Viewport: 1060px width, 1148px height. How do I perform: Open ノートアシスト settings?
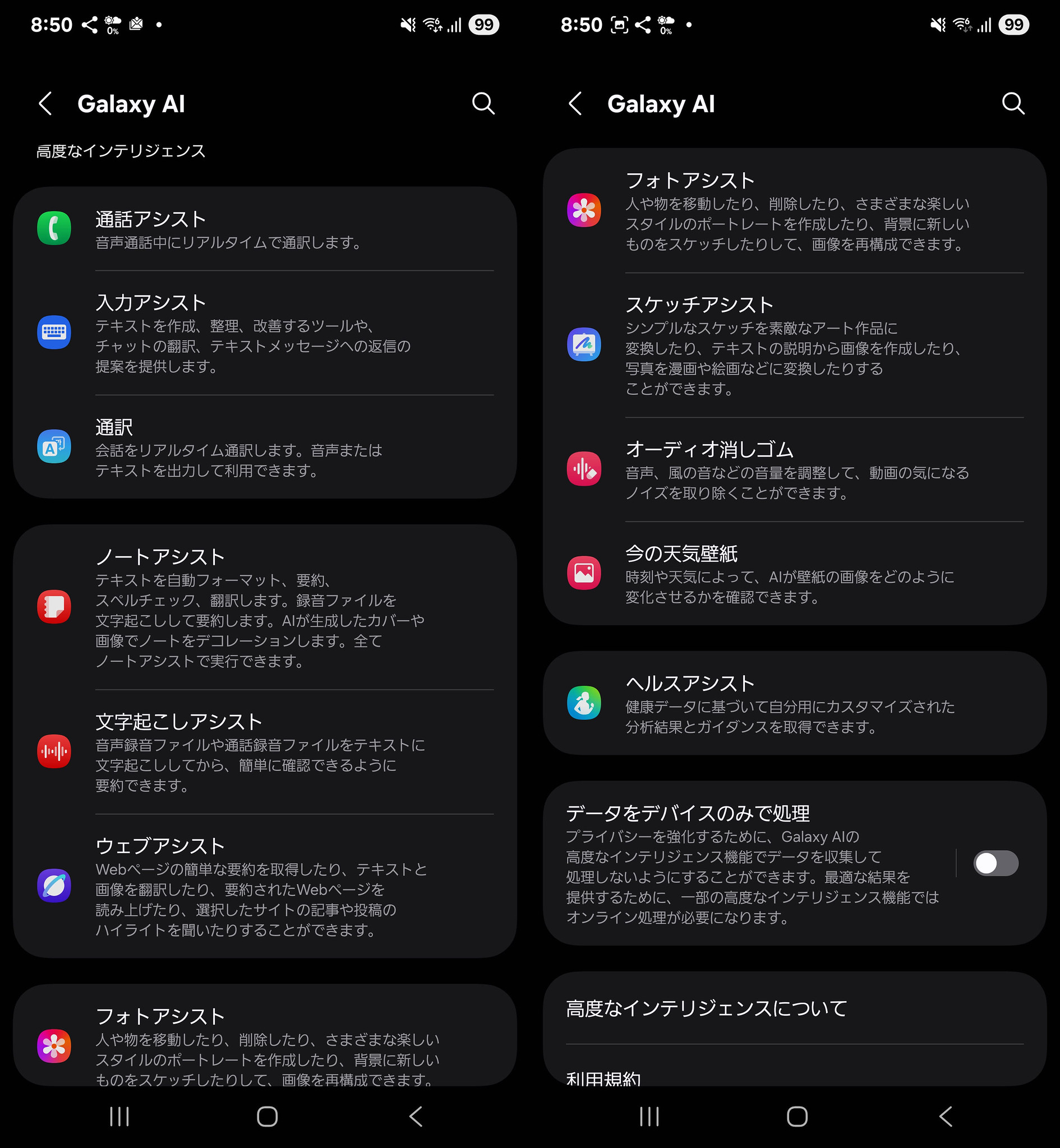264,607
